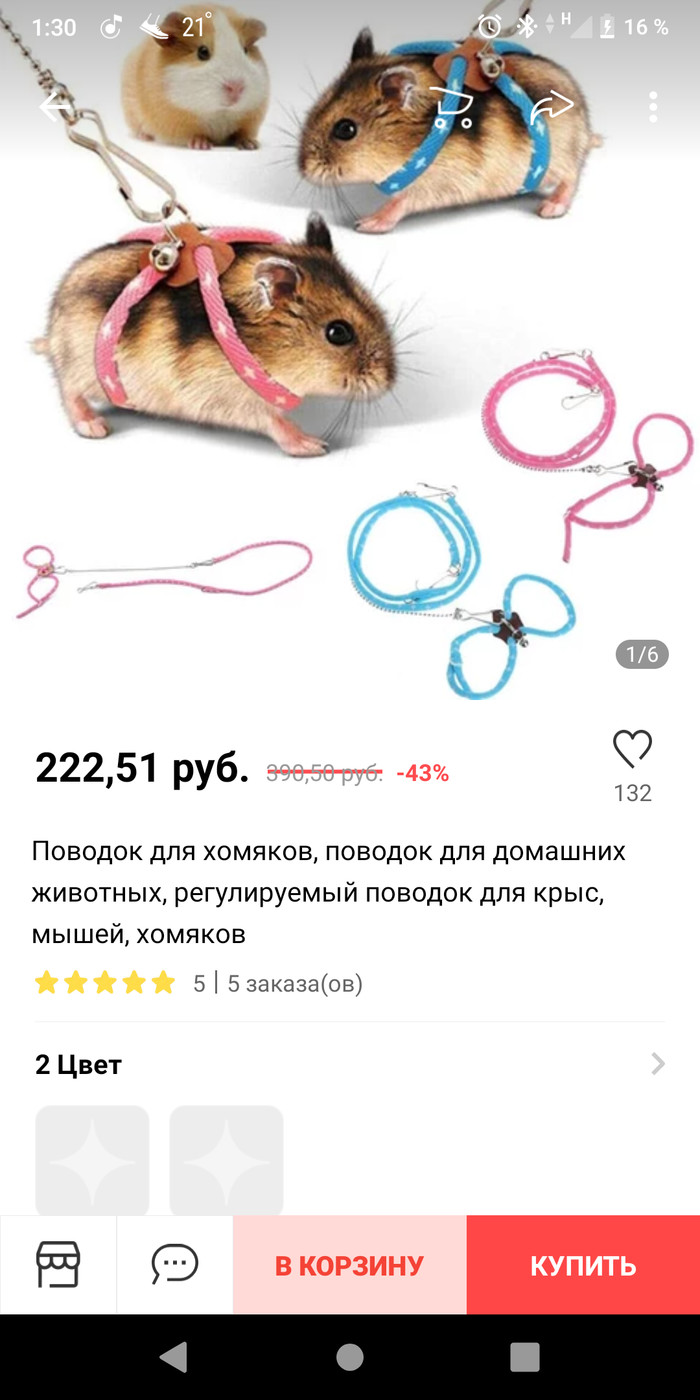This screenshot has height=1400, width=700.
Task: Expand the 2 Цвет color options
Action: 657,1064
